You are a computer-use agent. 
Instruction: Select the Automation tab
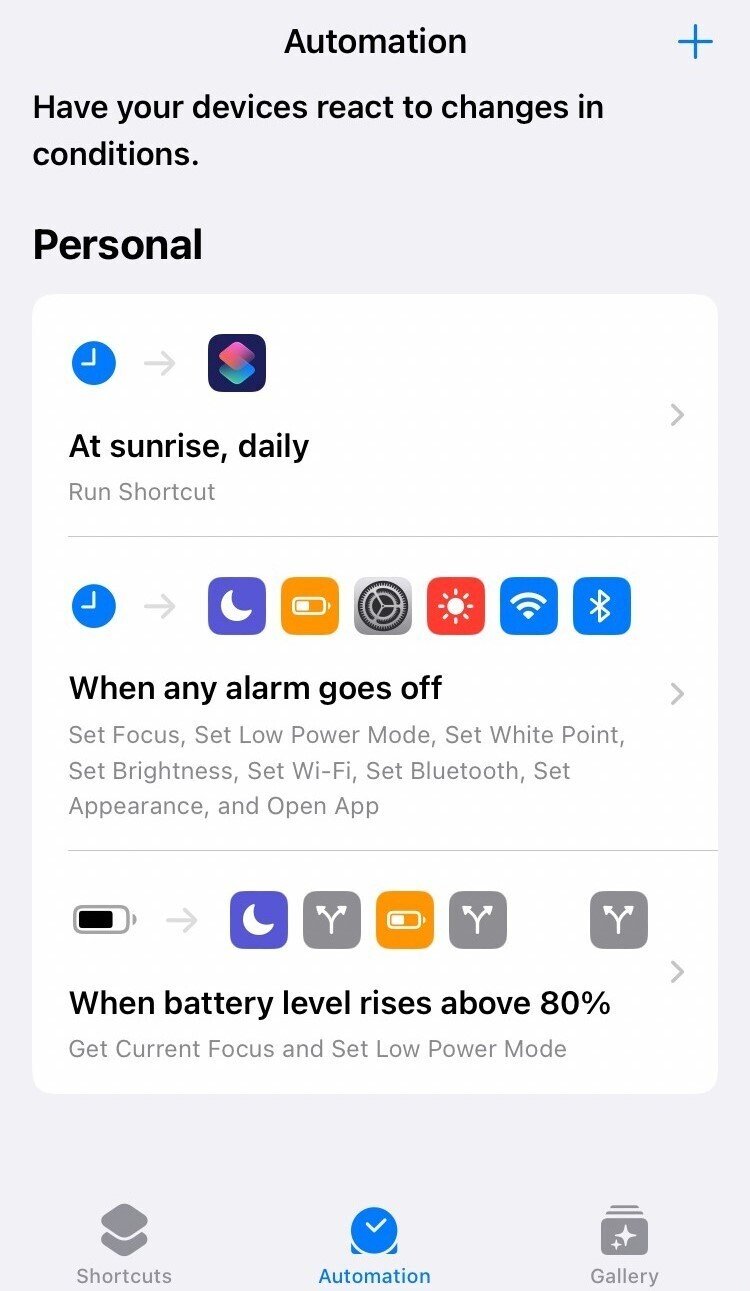point(374,1244)
